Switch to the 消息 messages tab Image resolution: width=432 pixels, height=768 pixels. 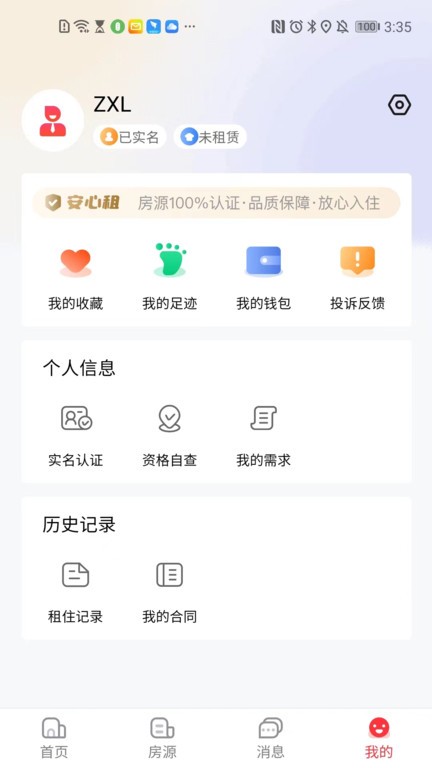[270, 739]
